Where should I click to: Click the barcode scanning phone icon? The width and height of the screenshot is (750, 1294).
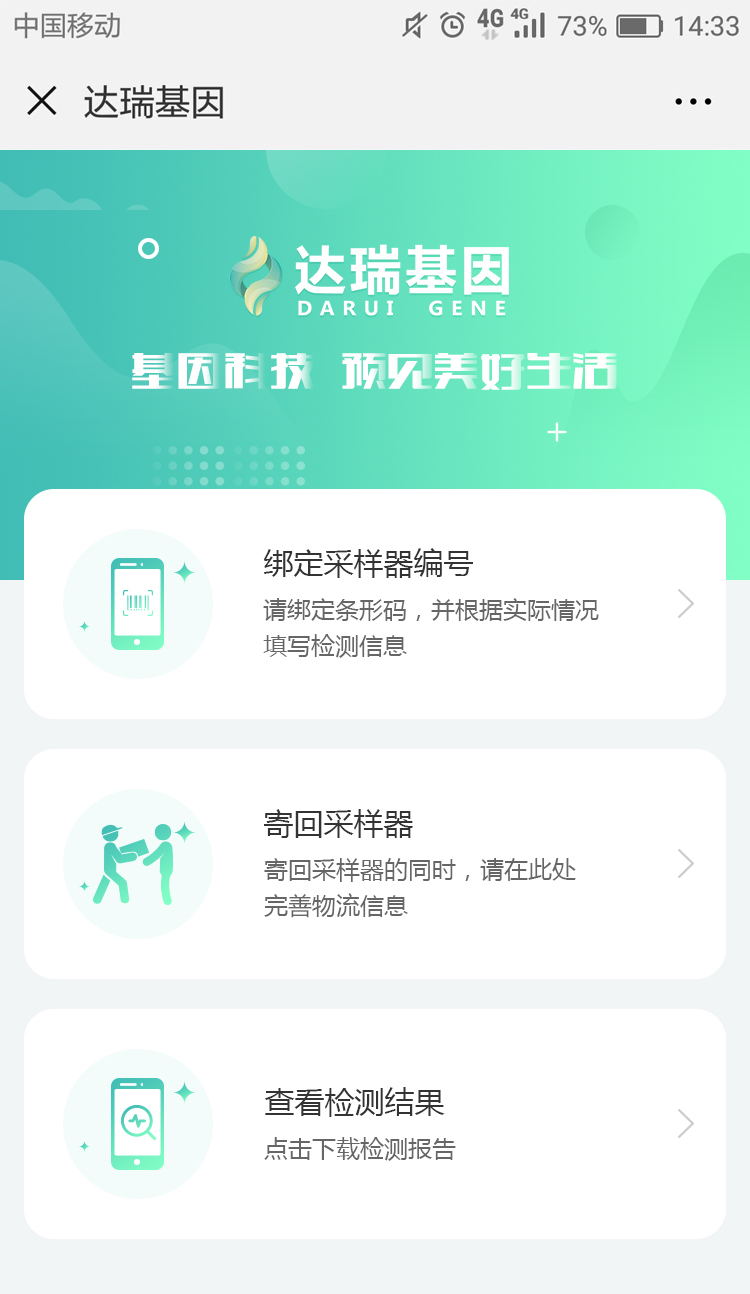(138, 603)
